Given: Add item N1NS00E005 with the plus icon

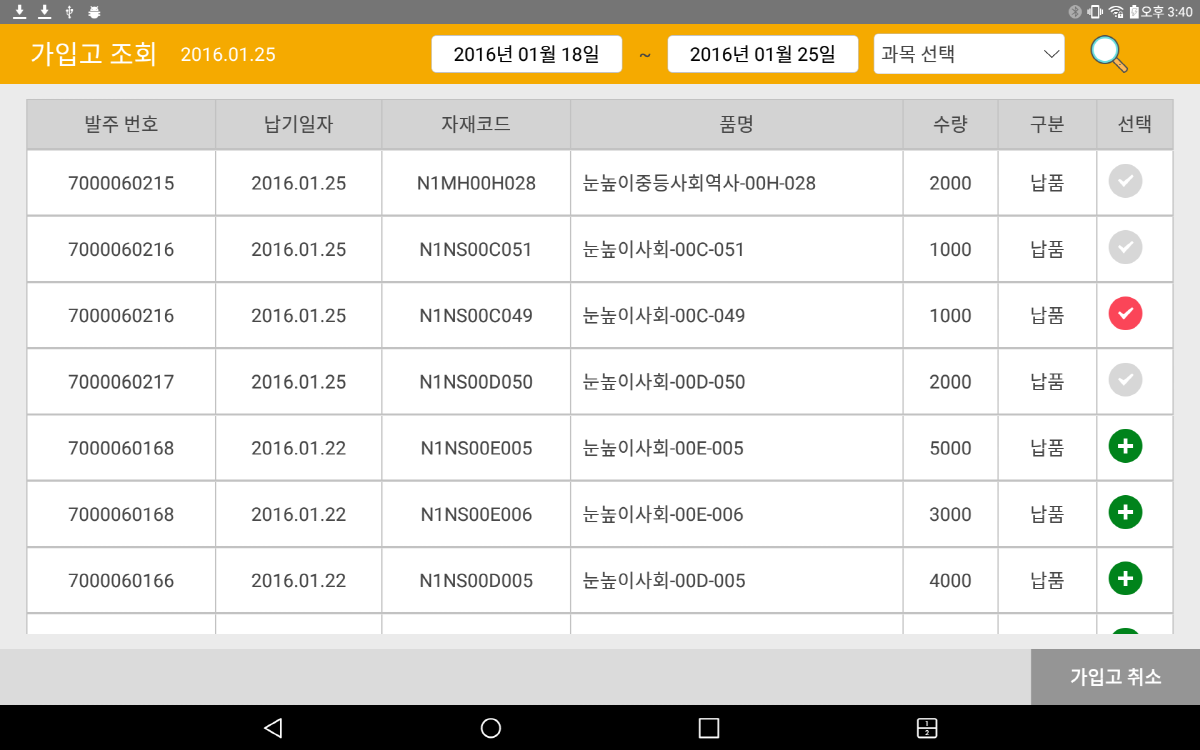Looking at the screenshot, I should point(1125,446).
